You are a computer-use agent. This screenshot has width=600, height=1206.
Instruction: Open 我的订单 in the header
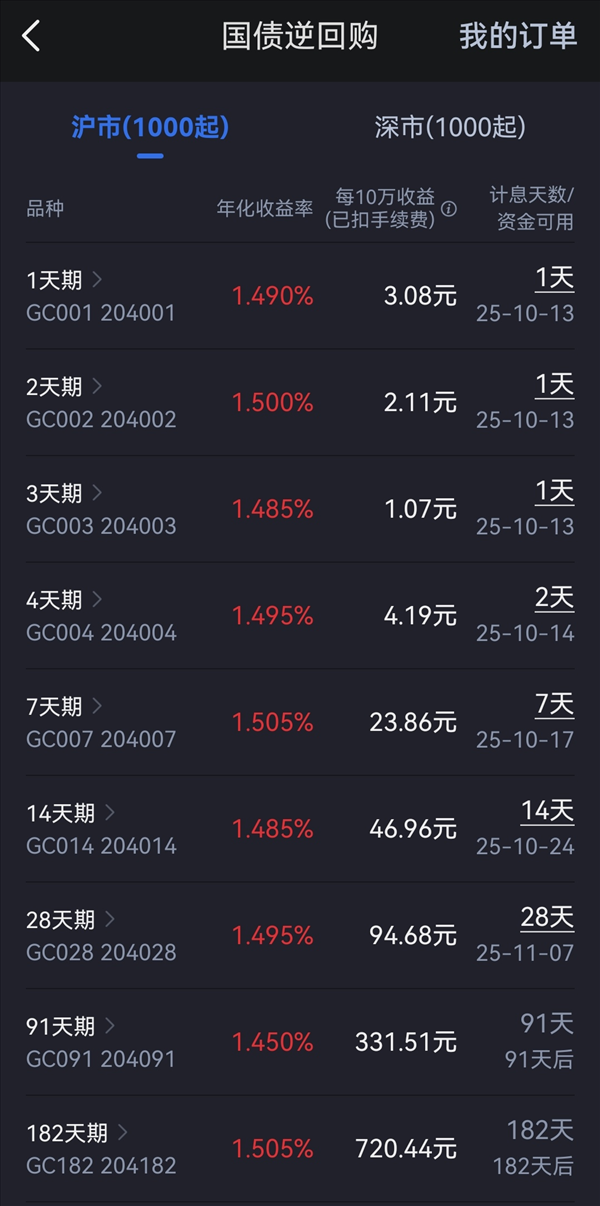[517, 36]
